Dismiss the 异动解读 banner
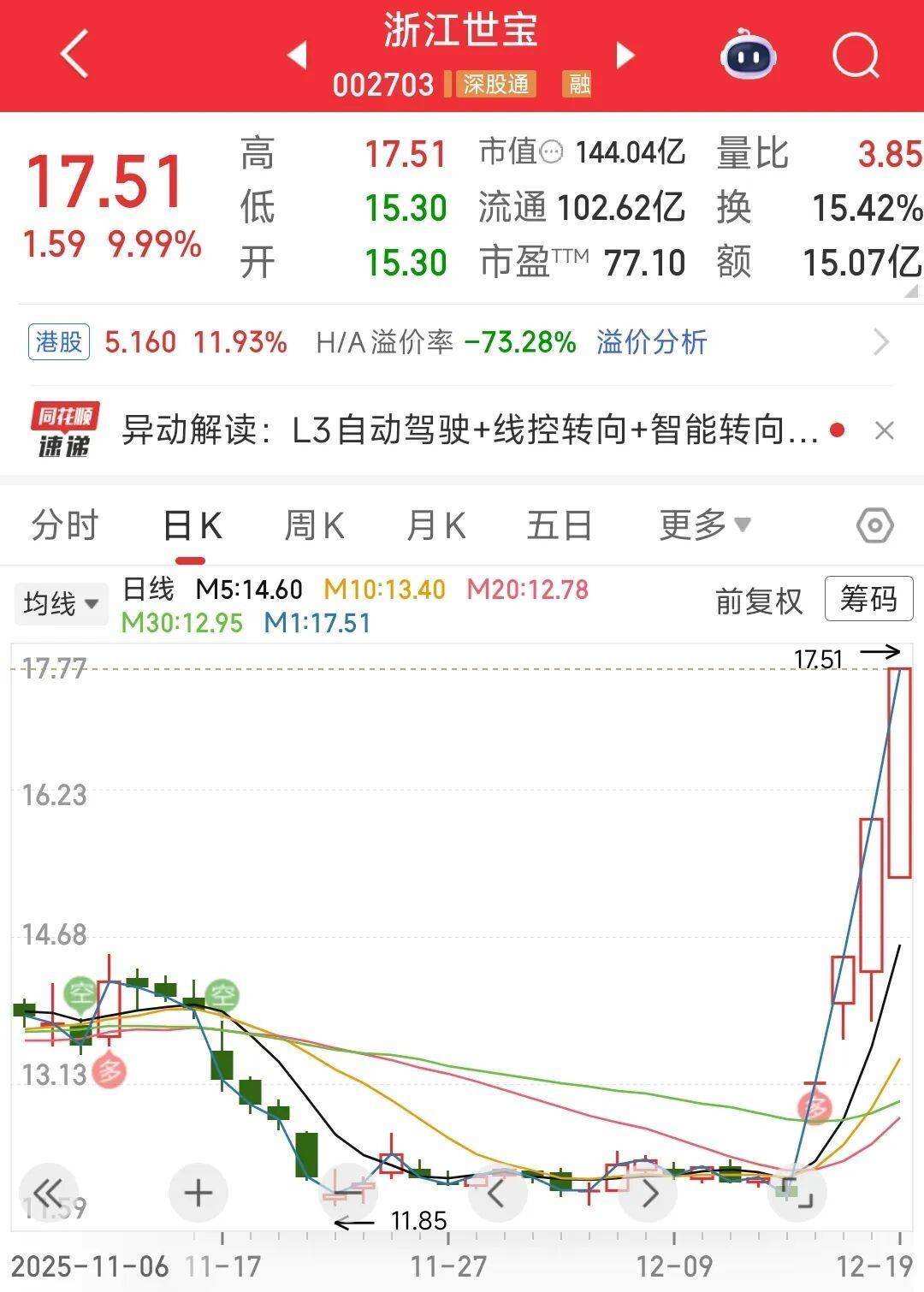This screenshot has height=1292, width=924. tap(885, 430)
